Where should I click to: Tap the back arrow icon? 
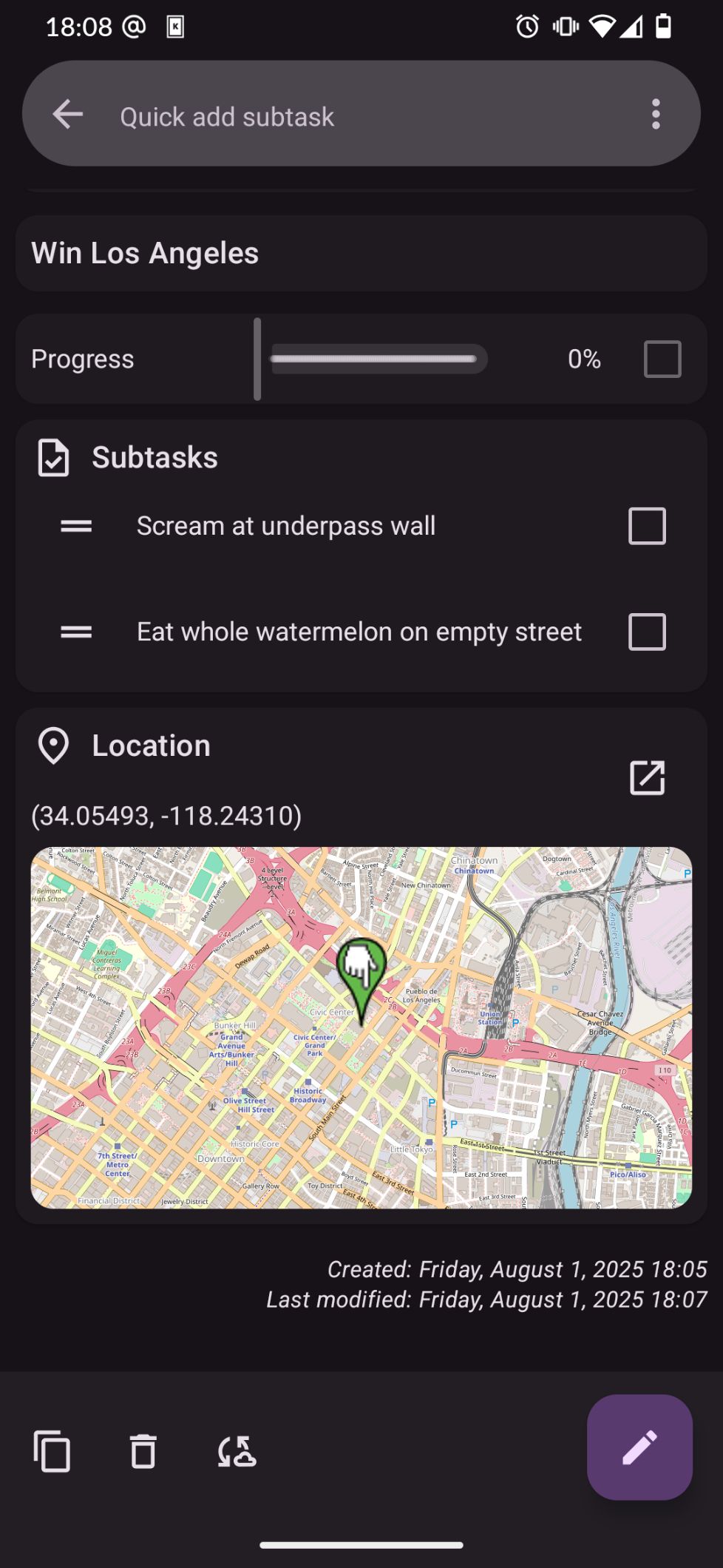click(x=67, y=114)
